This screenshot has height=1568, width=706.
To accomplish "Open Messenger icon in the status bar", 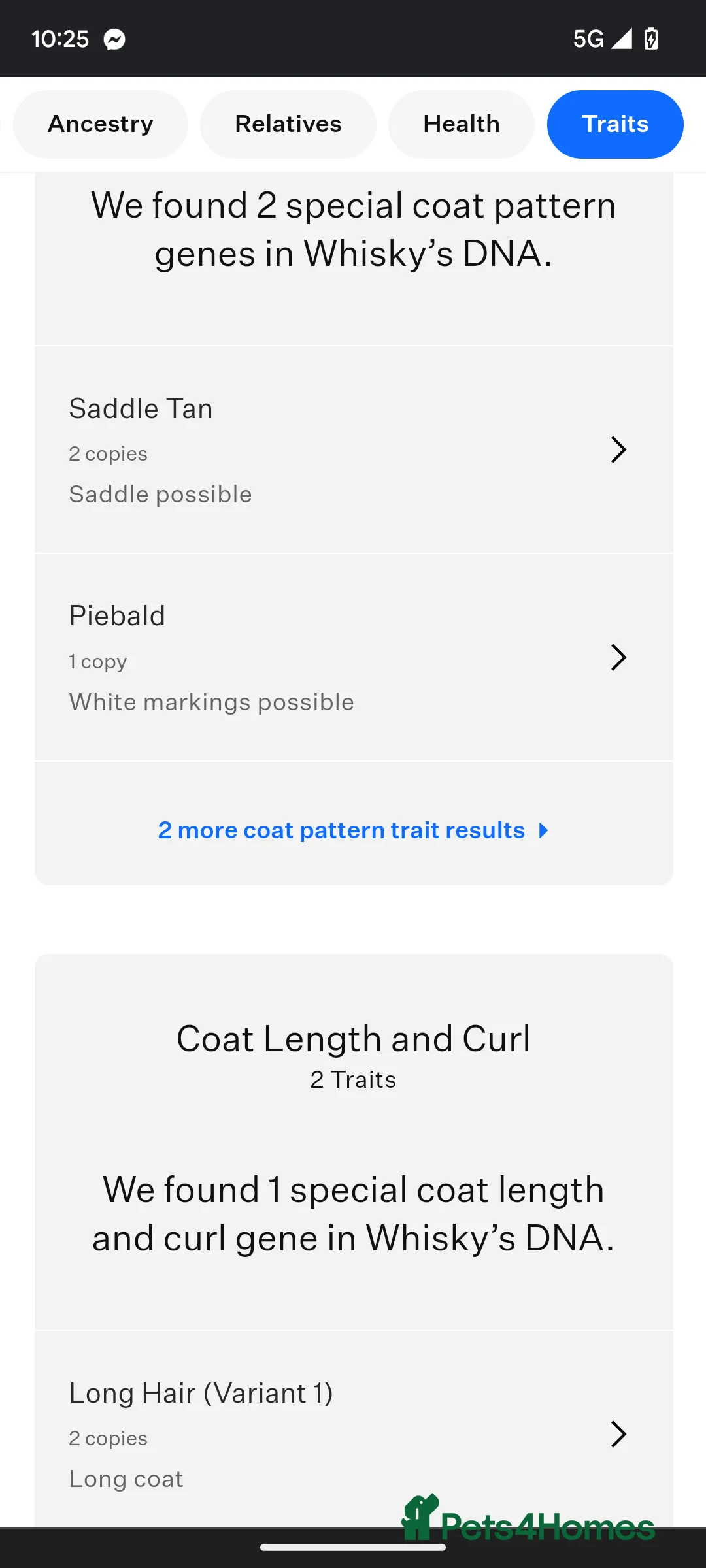I will click(114, 39).
